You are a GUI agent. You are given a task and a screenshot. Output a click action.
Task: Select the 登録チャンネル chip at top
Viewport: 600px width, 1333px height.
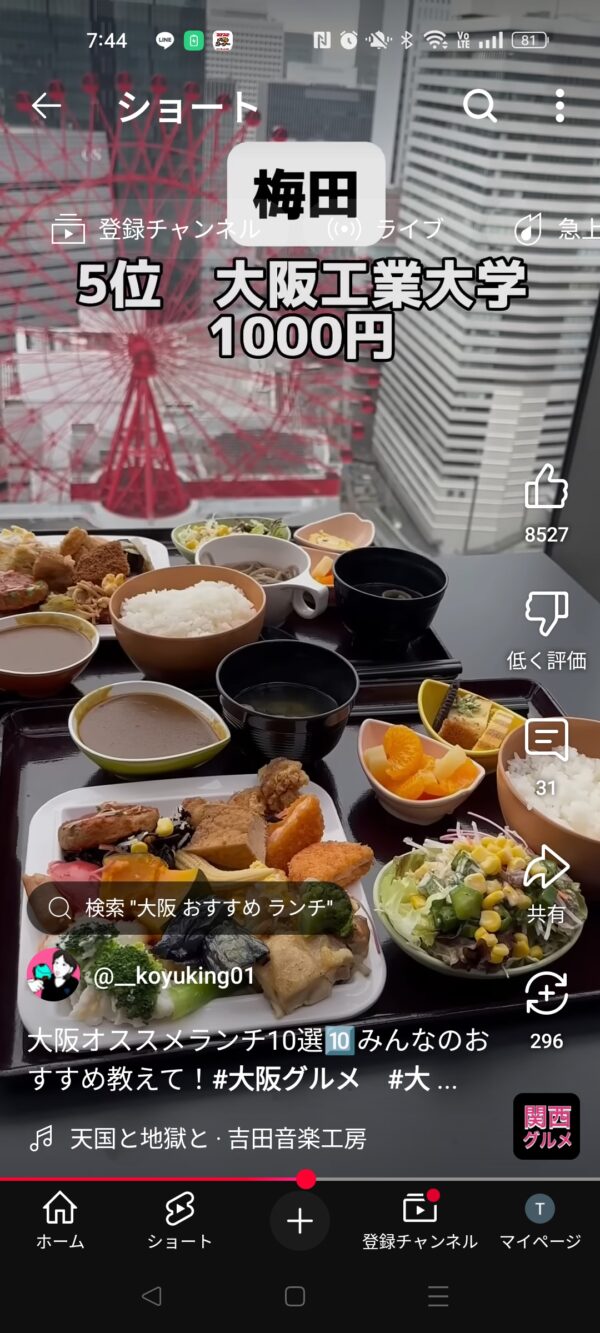coord(155,229)
